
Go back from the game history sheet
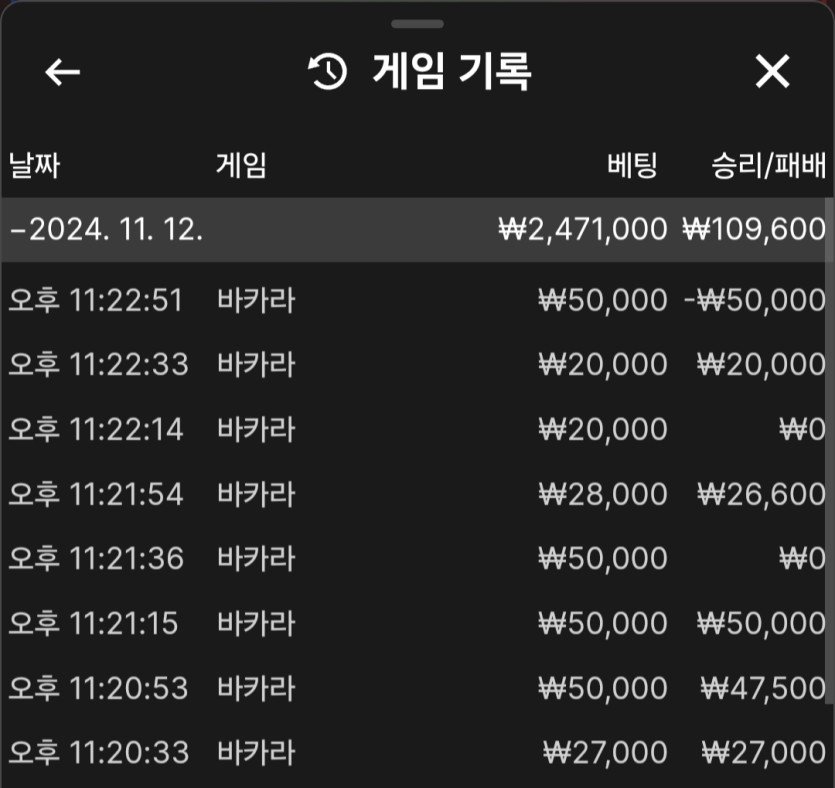coord(62,72)
